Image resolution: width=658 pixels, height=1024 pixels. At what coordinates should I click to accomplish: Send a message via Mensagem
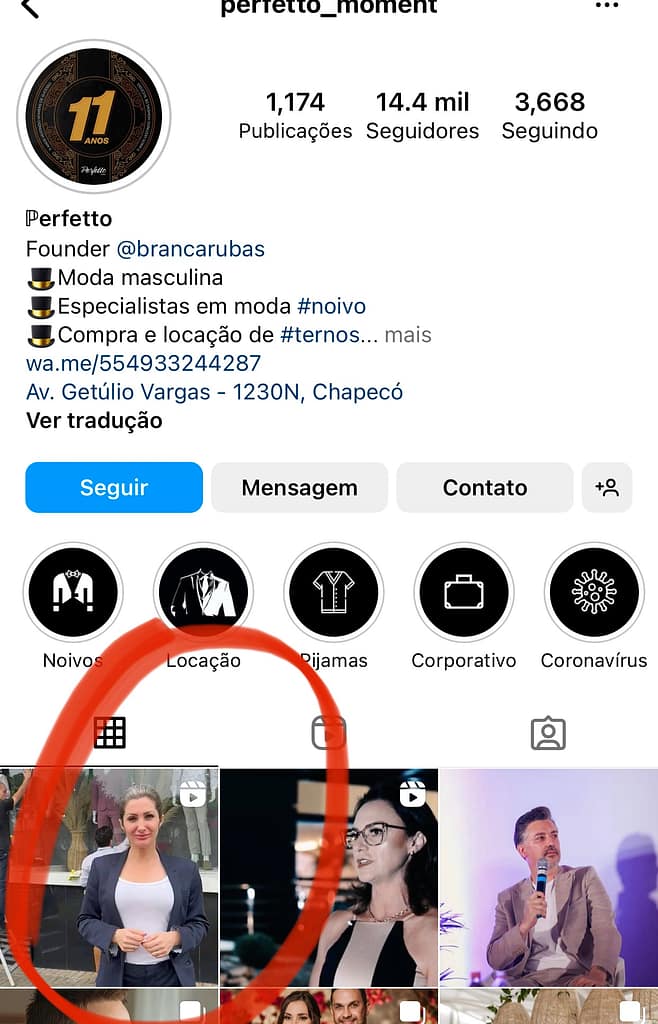[x=299, y=488]
